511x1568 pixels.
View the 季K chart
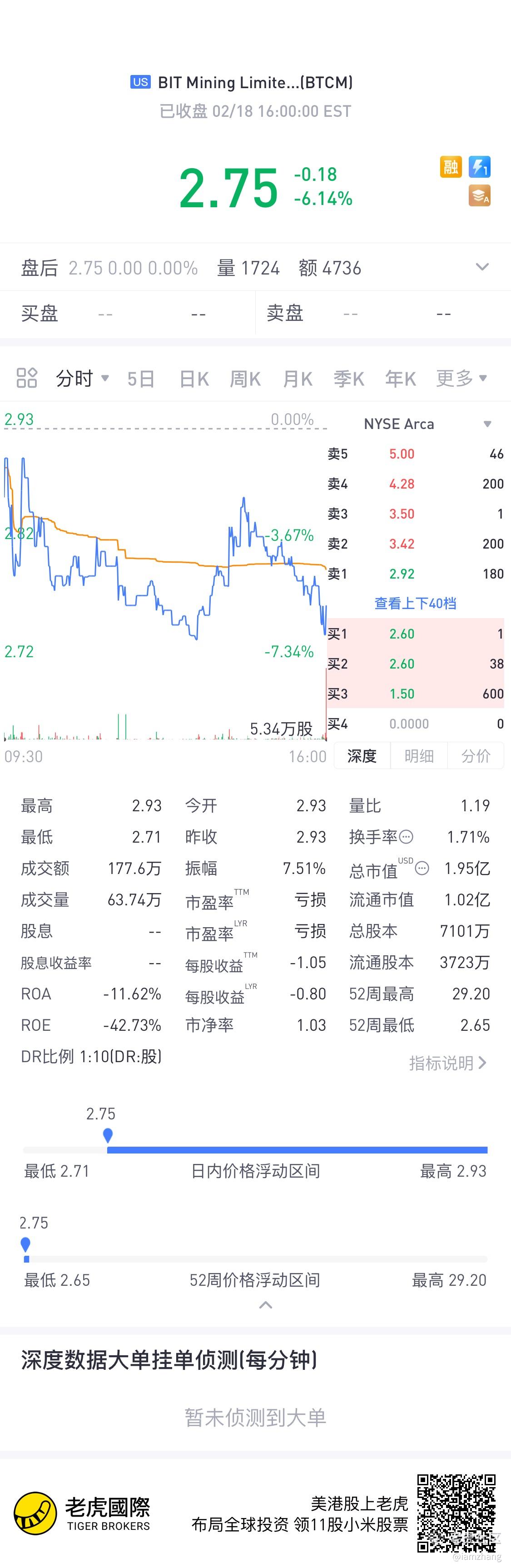[x=348, y=379]
